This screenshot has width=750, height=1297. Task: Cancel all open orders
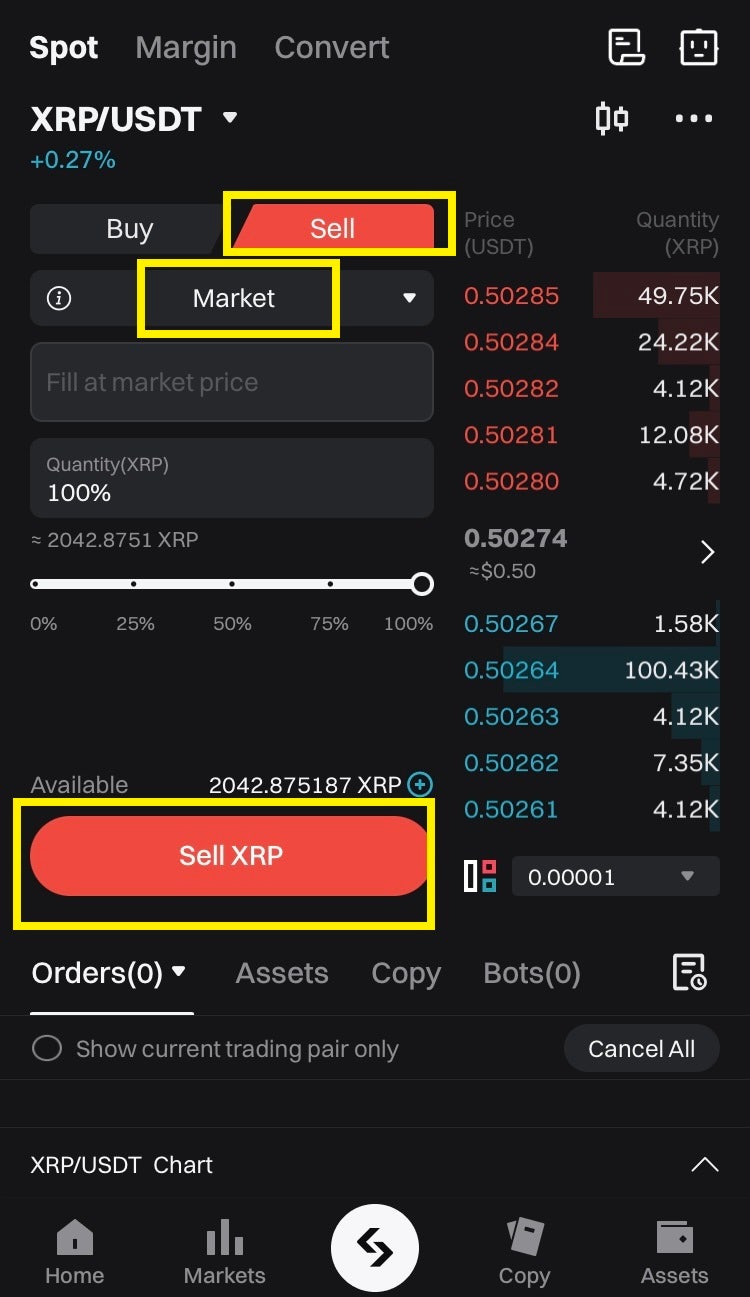coord(641,1049)
